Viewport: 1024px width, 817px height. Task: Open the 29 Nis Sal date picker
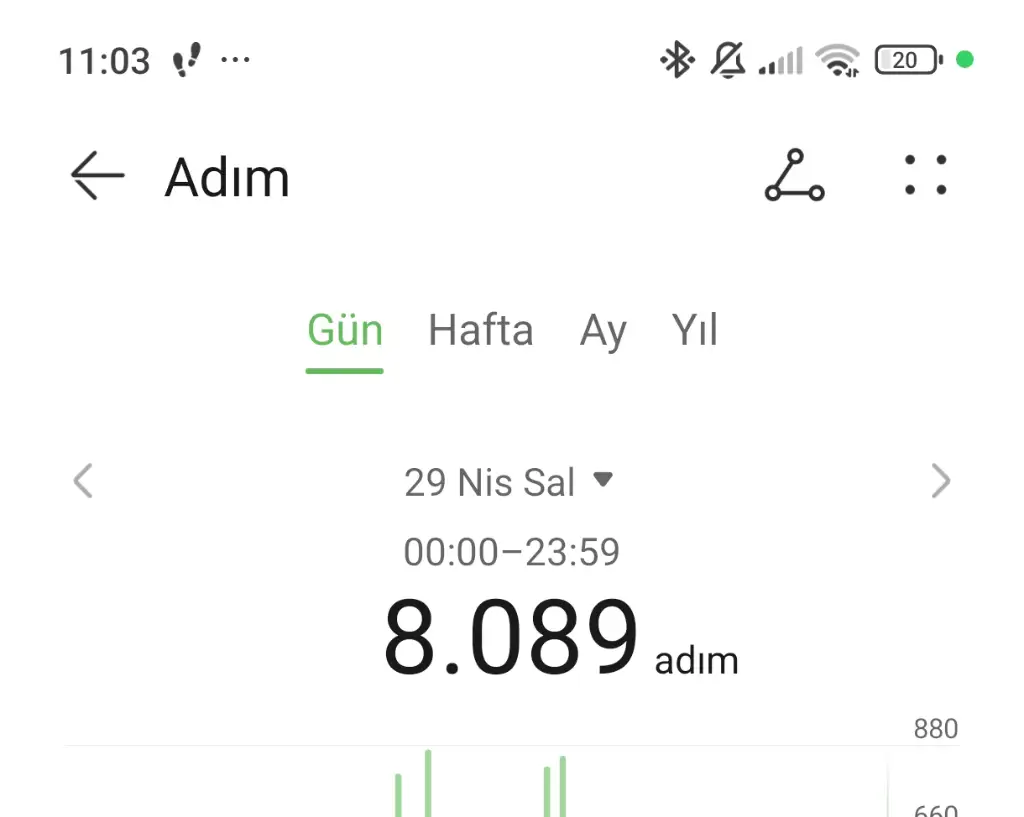coord(508,483)
